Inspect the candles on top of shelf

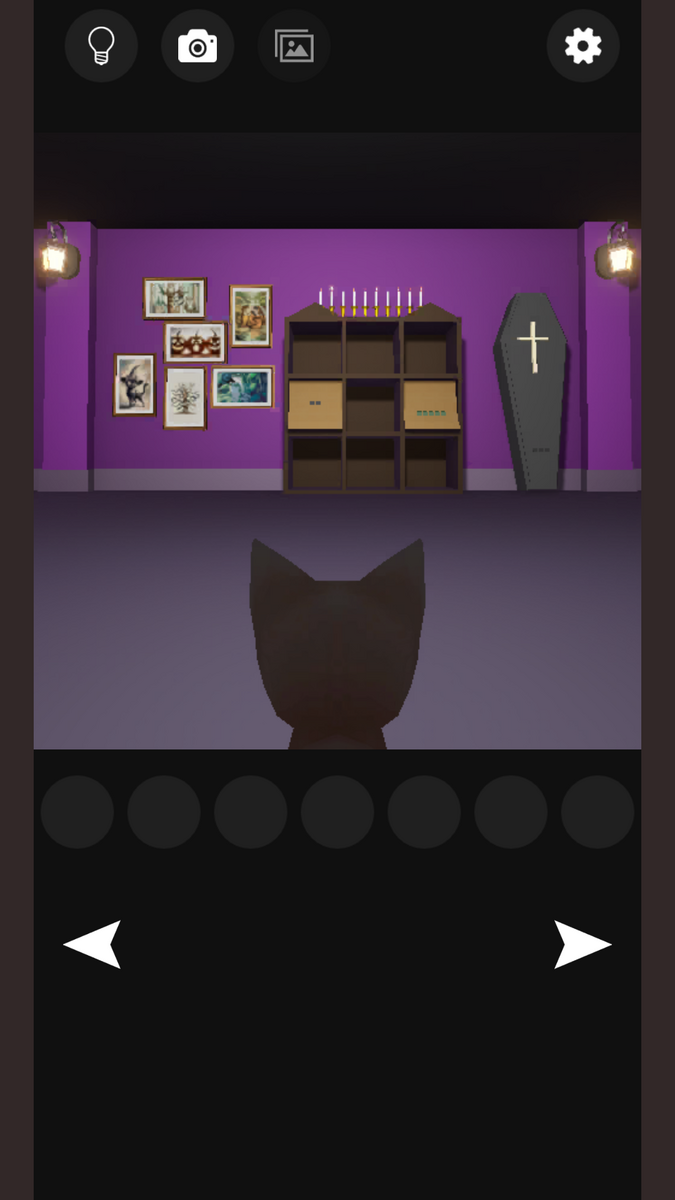pos(370,299)
